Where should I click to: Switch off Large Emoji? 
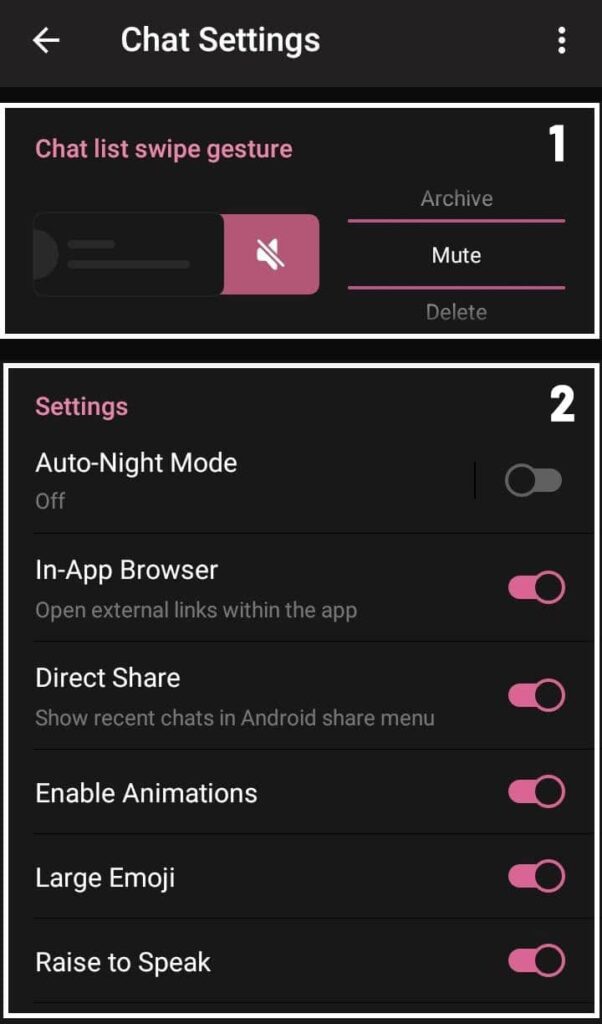point(536,876)
